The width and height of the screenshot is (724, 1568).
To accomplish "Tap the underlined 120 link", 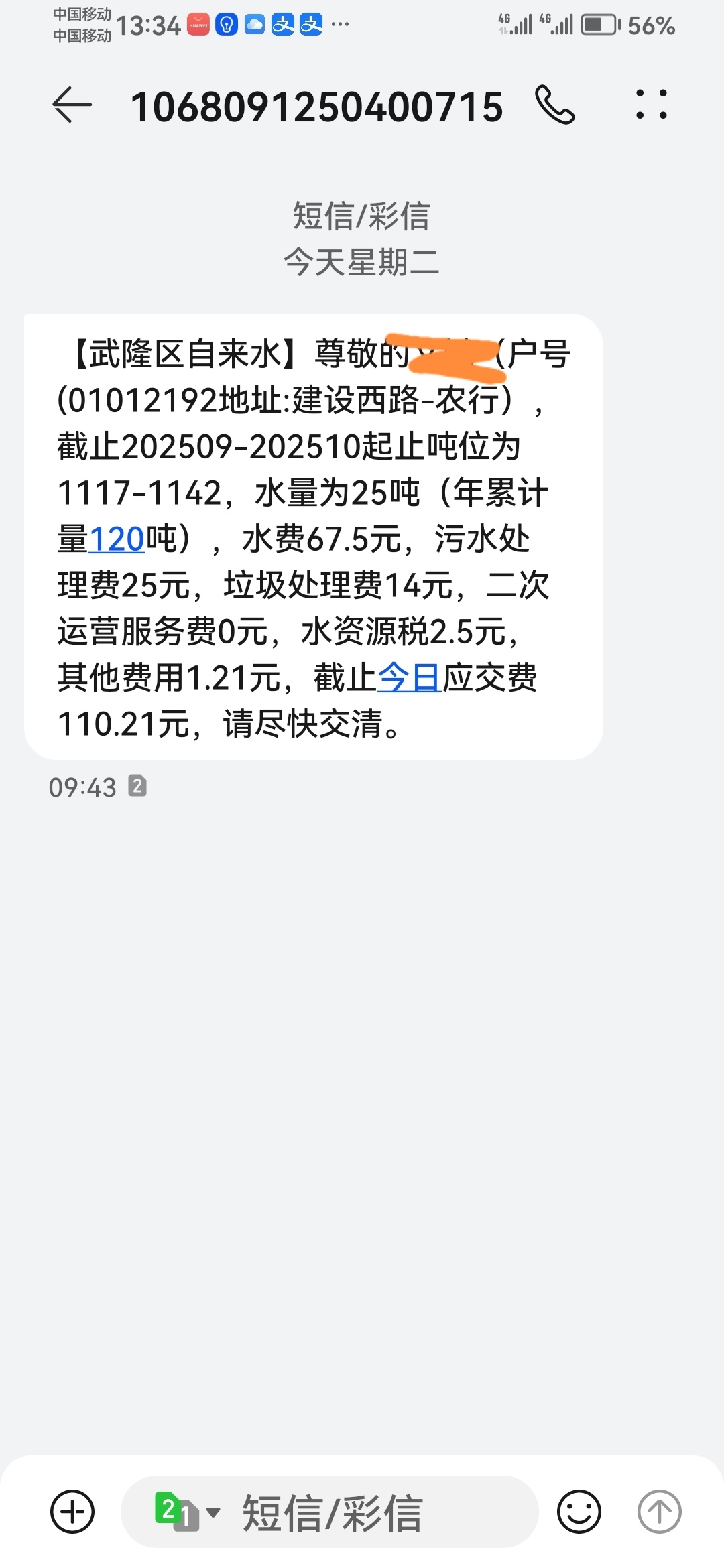I will (x=117, y=539).
